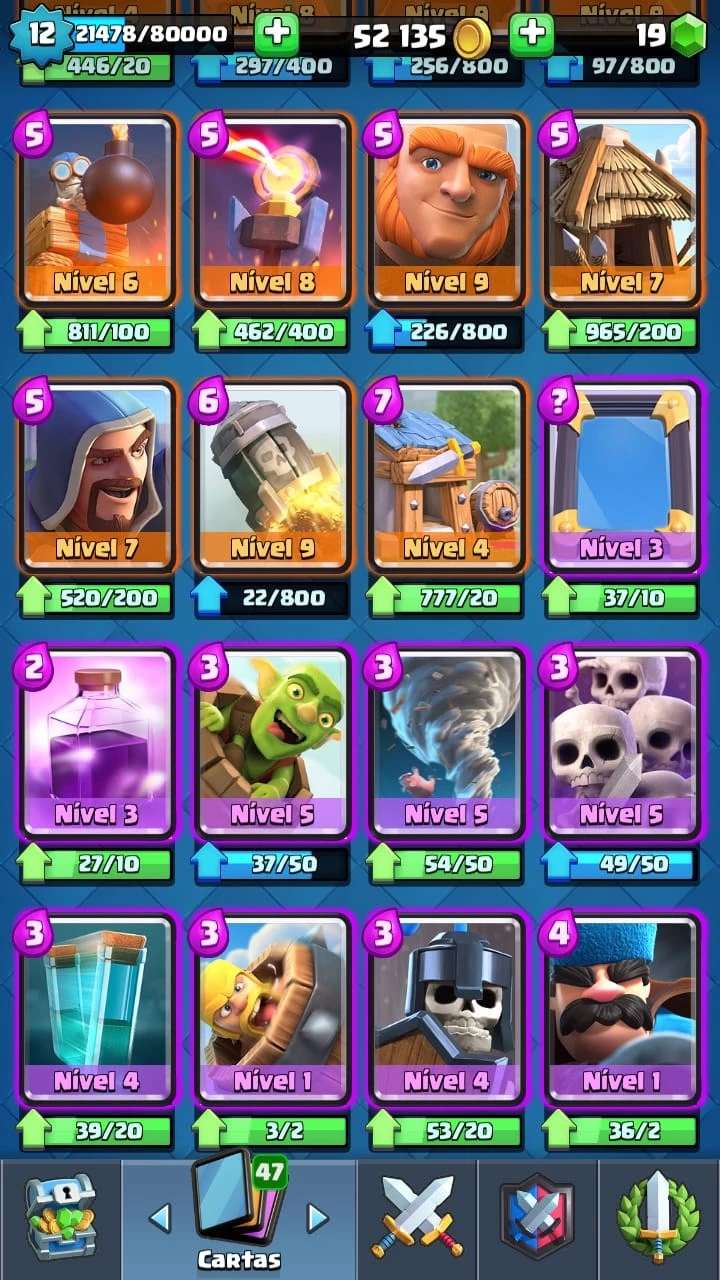Go to the Shop chest tab
This screenshot has height=1280, width=720.
[x=60, y=1217]
